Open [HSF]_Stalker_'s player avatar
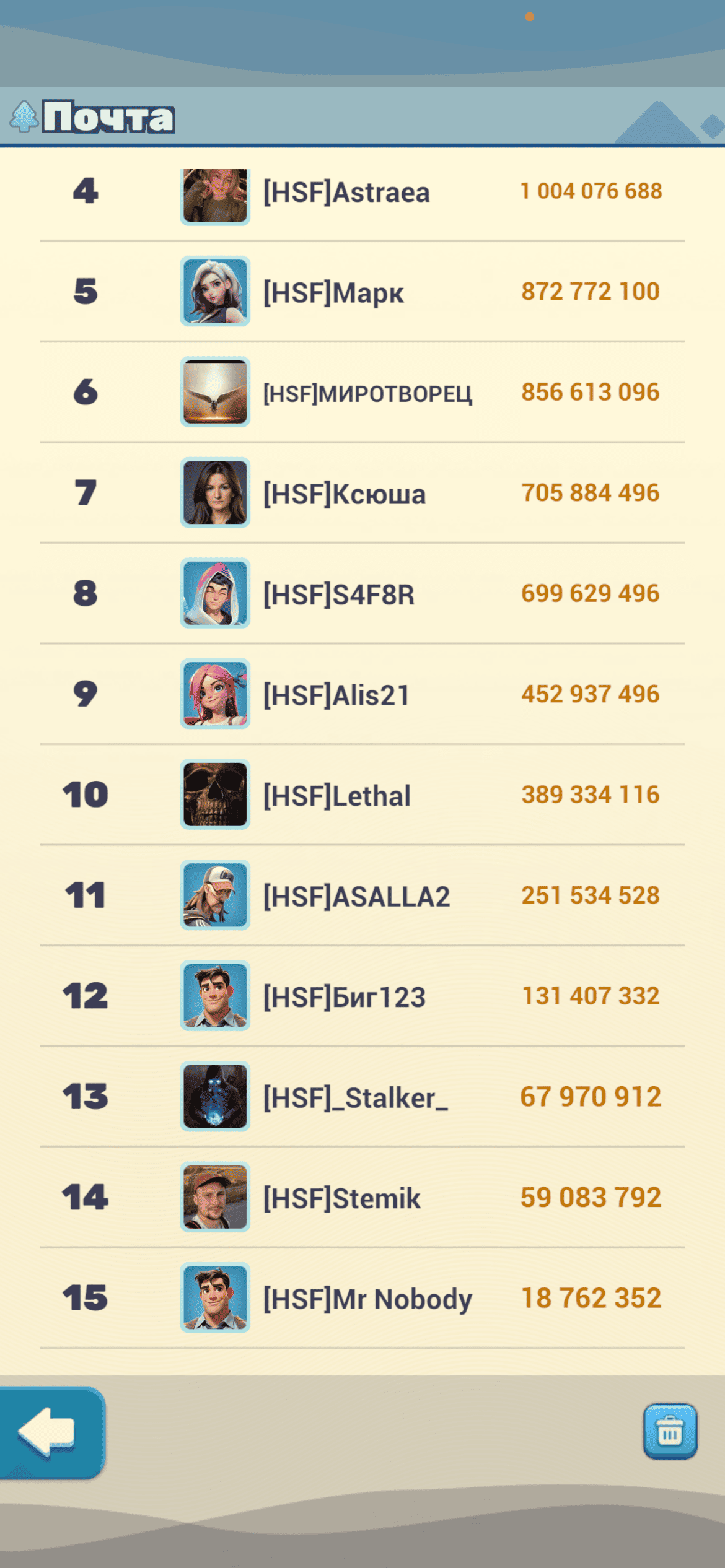 pos(215,1096)
